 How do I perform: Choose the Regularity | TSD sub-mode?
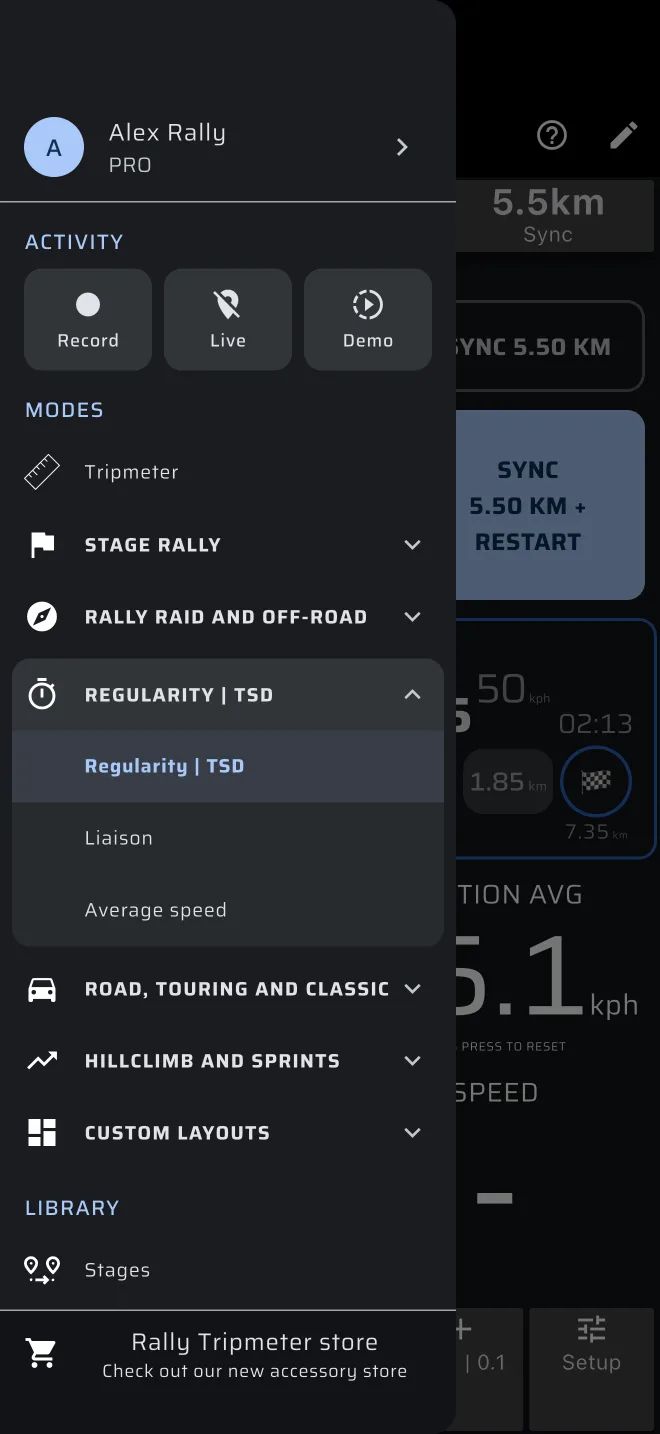click(228, 766)
